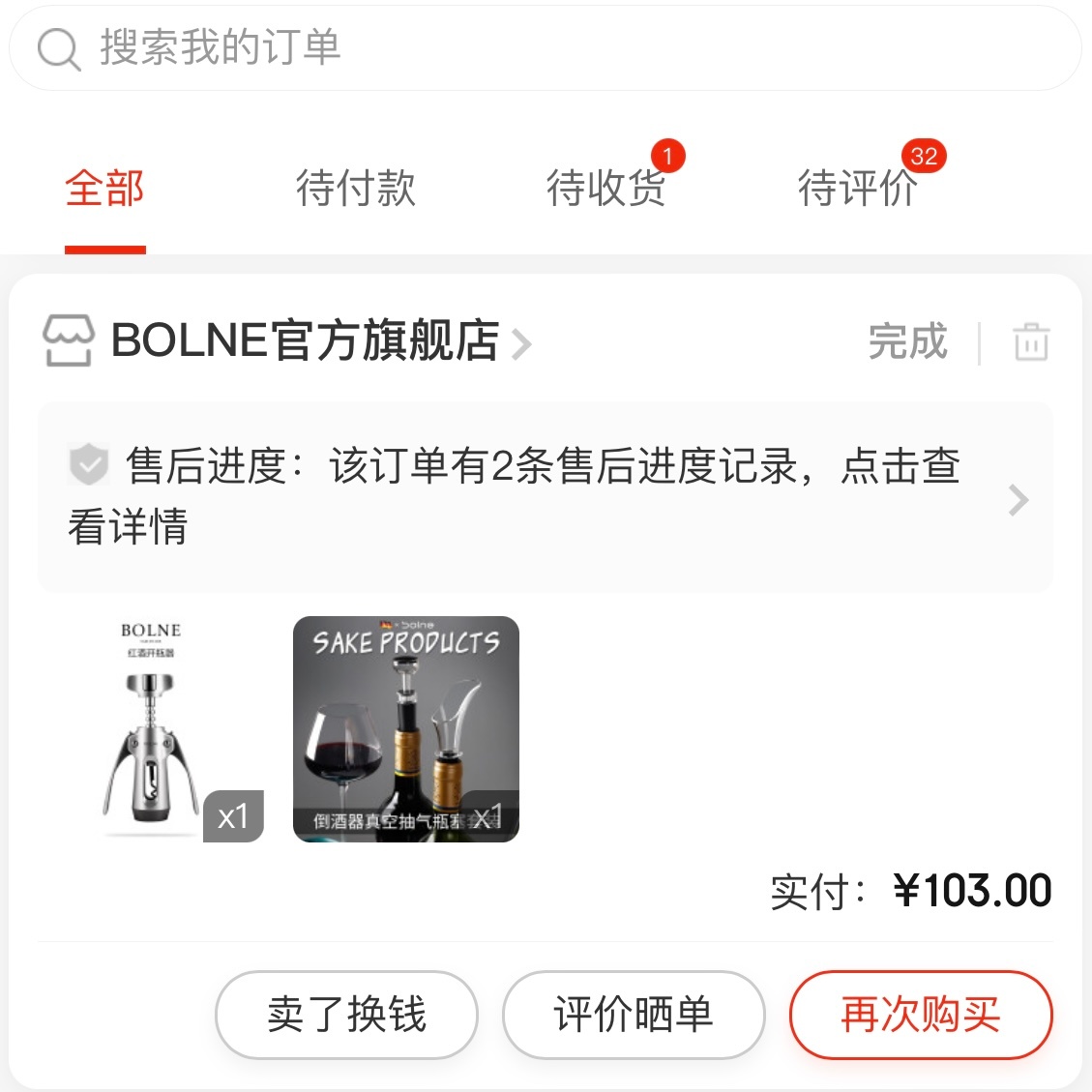Open the 待收货 tab
This screenshot has height=1092, width=1092.
point(606,189)
